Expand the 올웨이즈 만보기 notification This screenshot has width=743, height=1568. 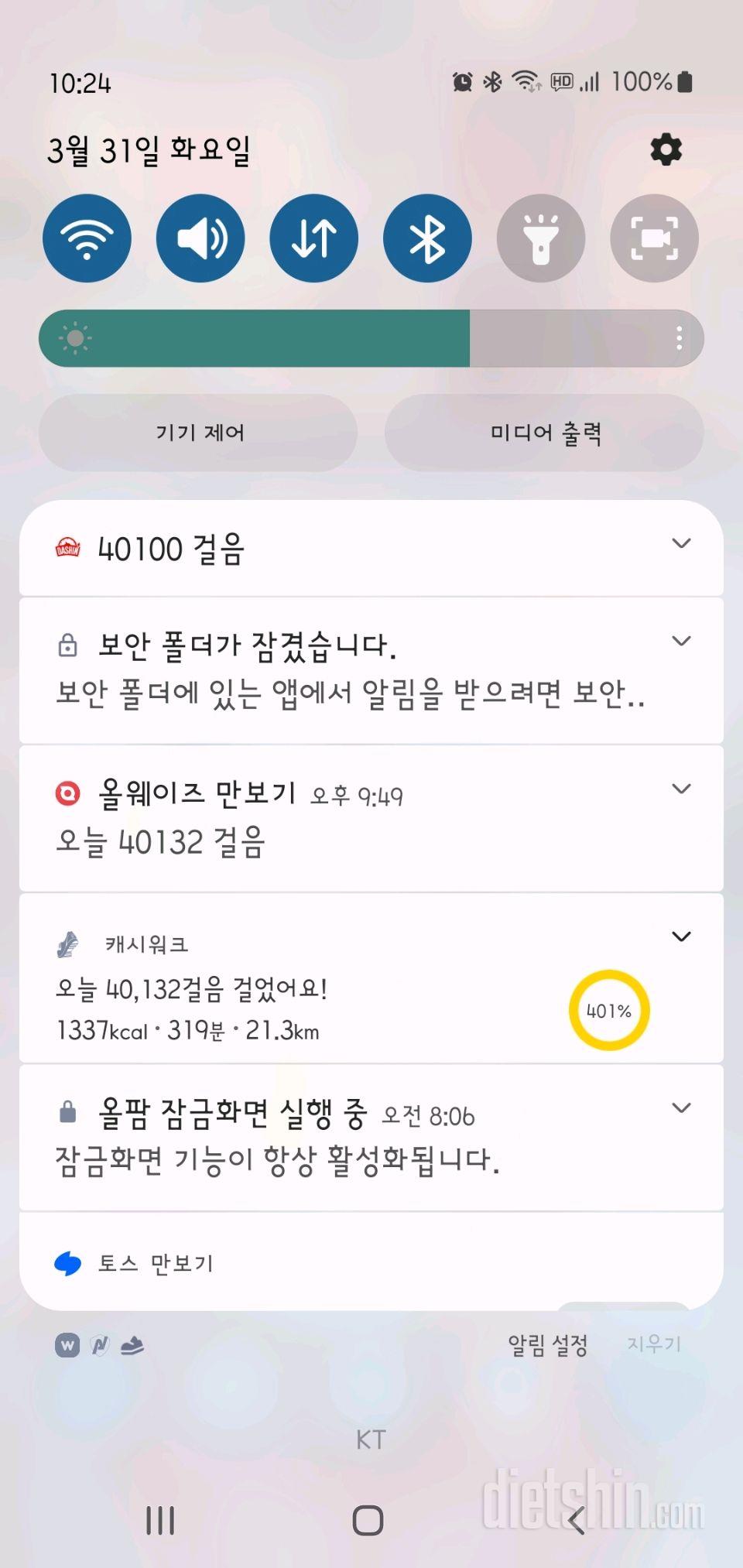coord(681,789)
